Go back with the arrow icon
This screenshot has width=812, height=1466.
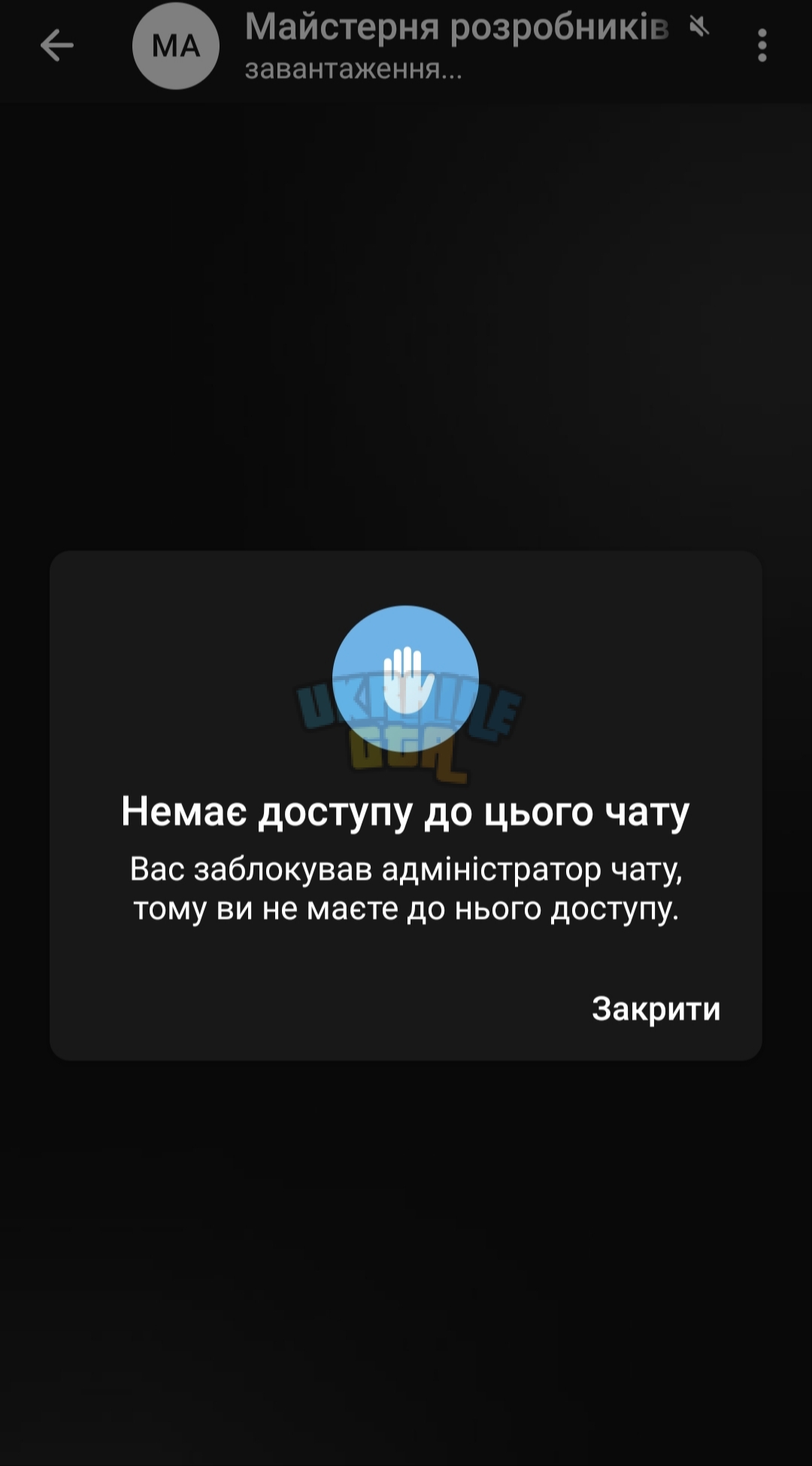click(x=56, y=46)
